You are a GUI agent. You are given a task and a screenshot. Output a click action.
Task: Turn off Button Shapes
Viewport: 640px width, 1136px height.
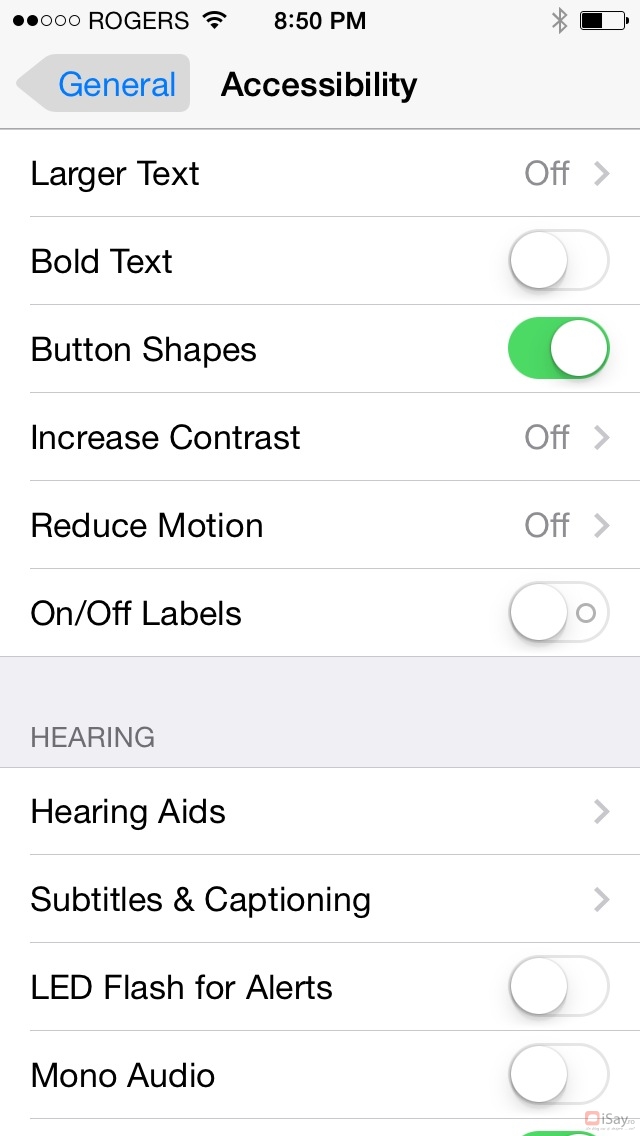coord(558,349)
